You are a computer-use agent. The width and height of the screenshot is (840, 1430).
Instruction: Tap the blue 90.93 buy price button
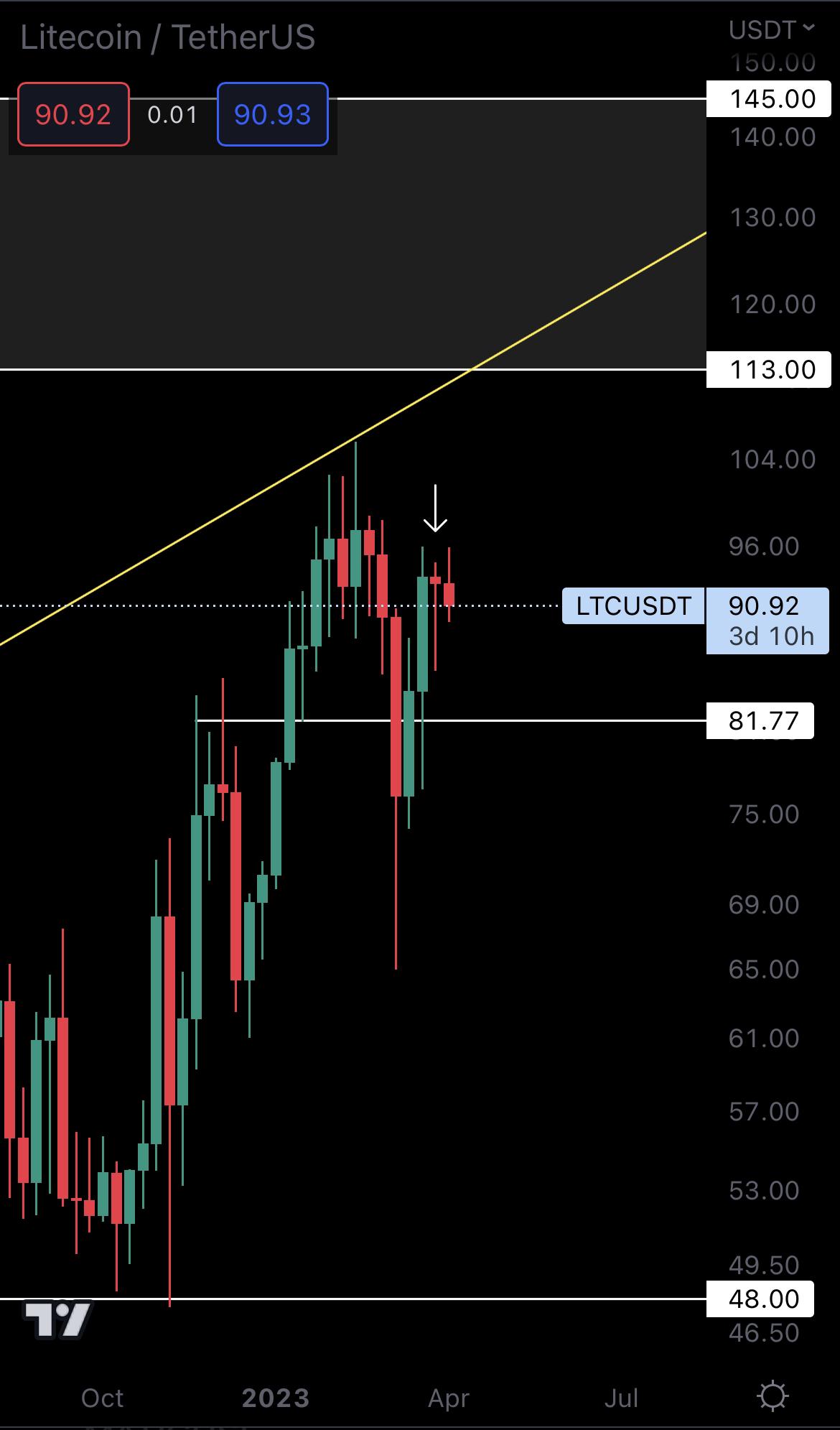(272, 115)
